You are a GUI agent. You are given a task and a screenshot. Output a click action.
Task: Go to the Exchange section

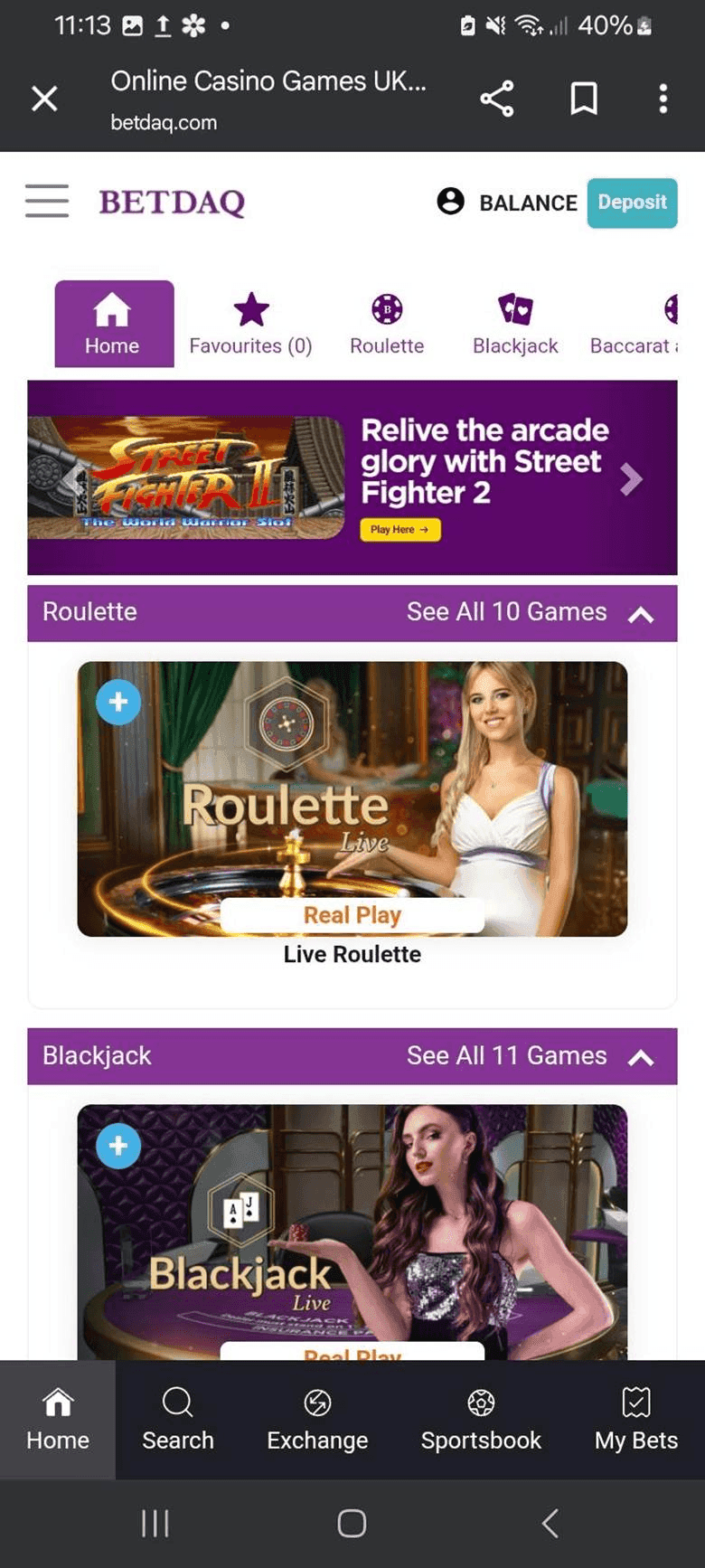pyautogui.click(x=317, y=1420)
